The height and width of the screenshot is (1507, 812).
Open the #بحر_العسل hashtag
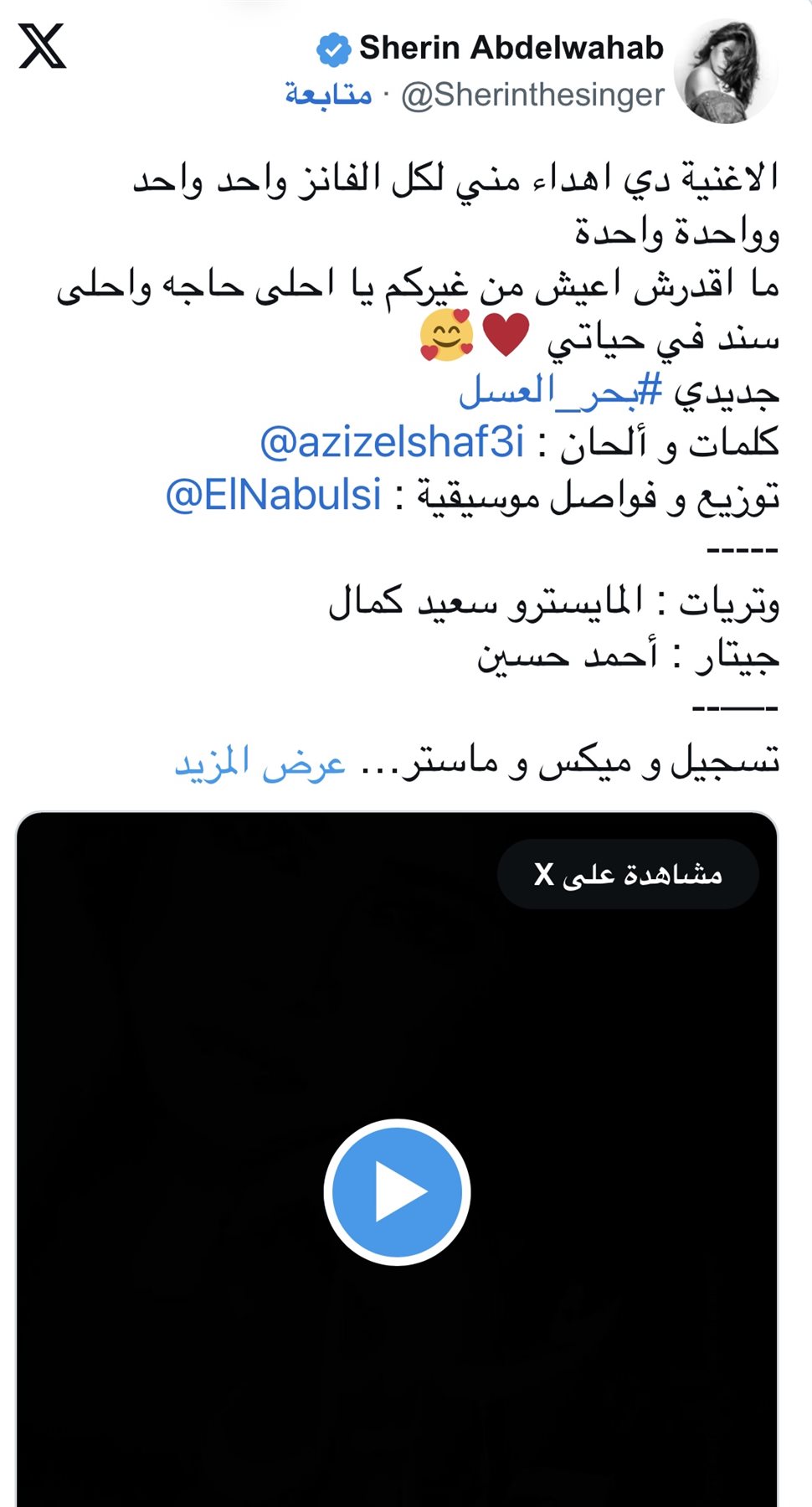(x=560, y=390)
